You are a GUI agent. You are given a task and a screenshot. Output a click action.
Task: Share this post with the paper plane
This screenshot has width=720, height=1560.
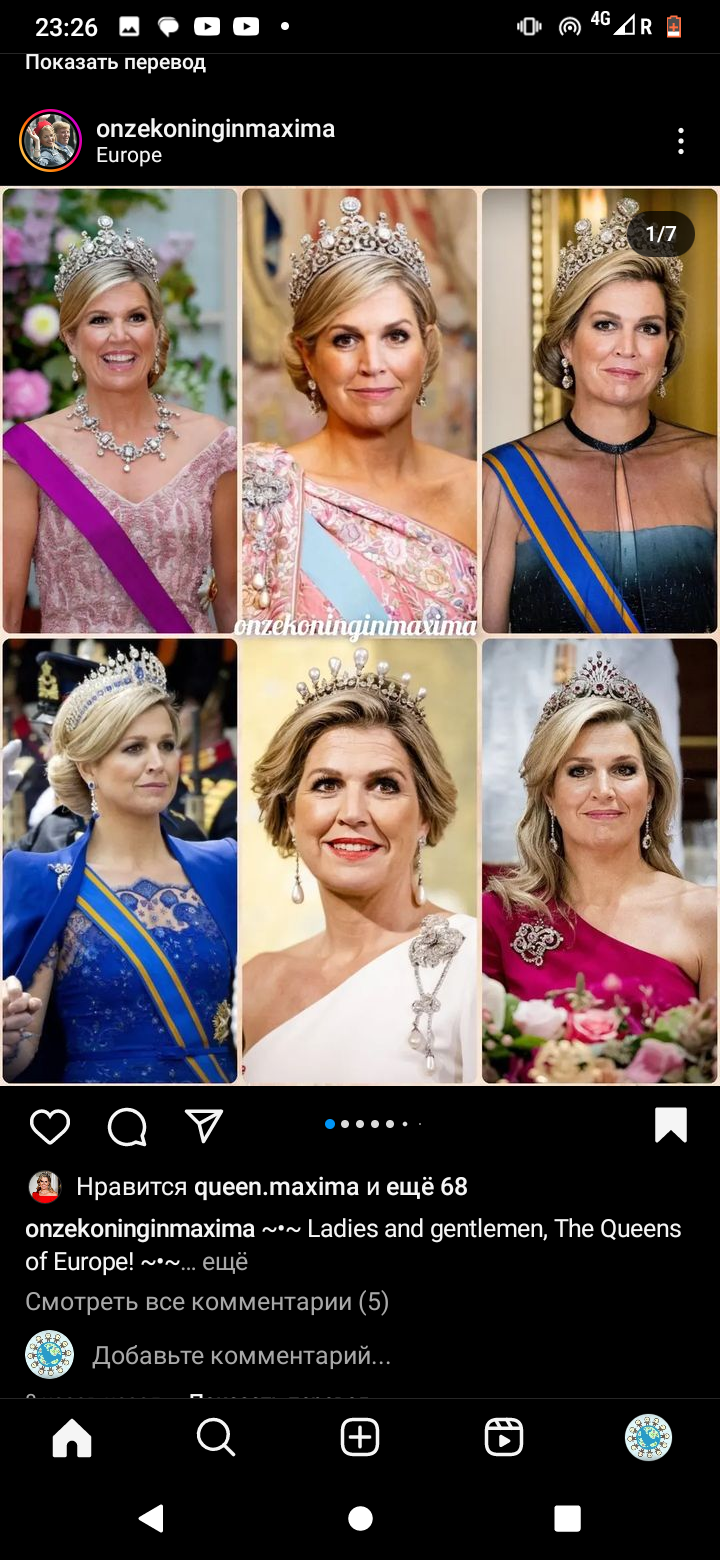[x=204, y=1126]
